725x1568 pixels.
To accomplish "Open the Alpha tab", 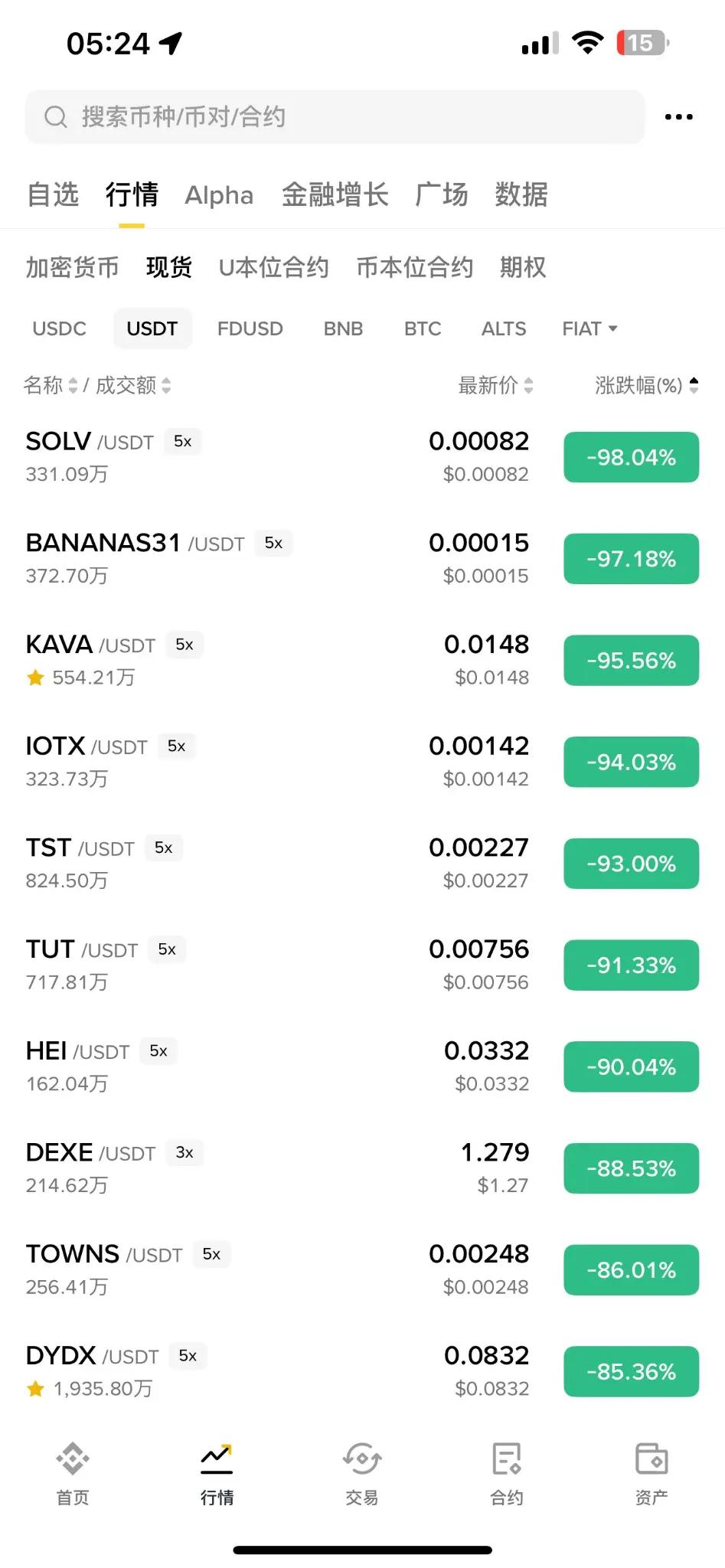I will tap(219, 196).
